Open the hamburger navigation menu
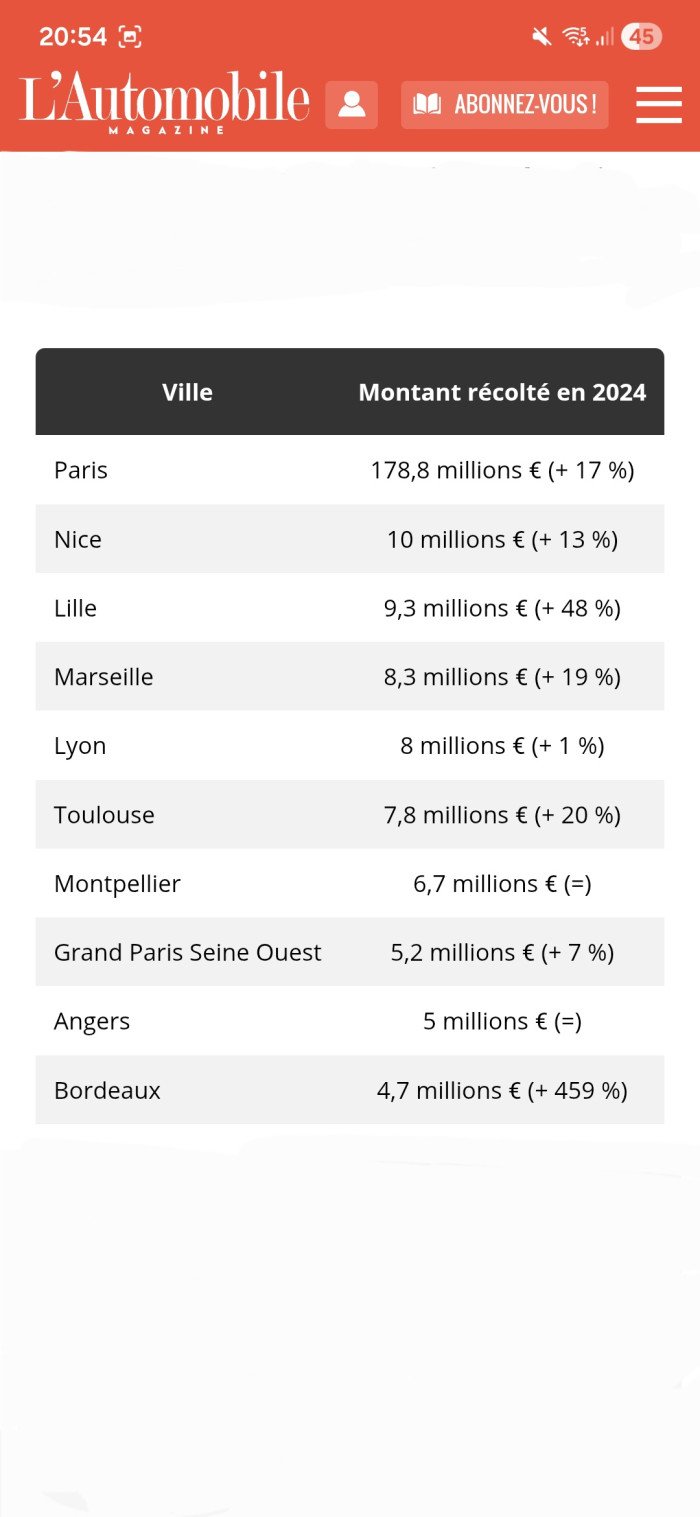This screenshot has height=1517, width=700. [658, 104]
